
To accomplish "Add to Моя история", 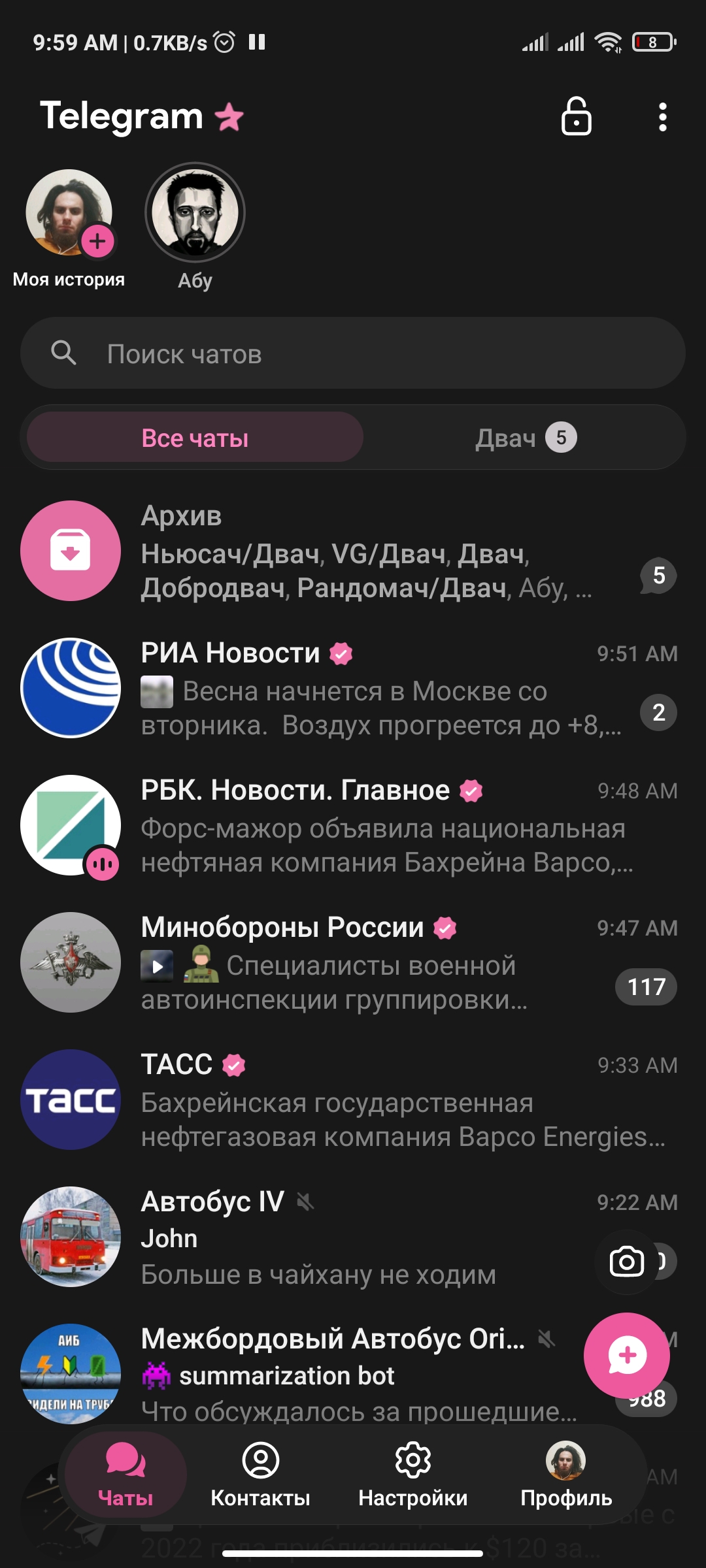I will (x=97, y=241).
